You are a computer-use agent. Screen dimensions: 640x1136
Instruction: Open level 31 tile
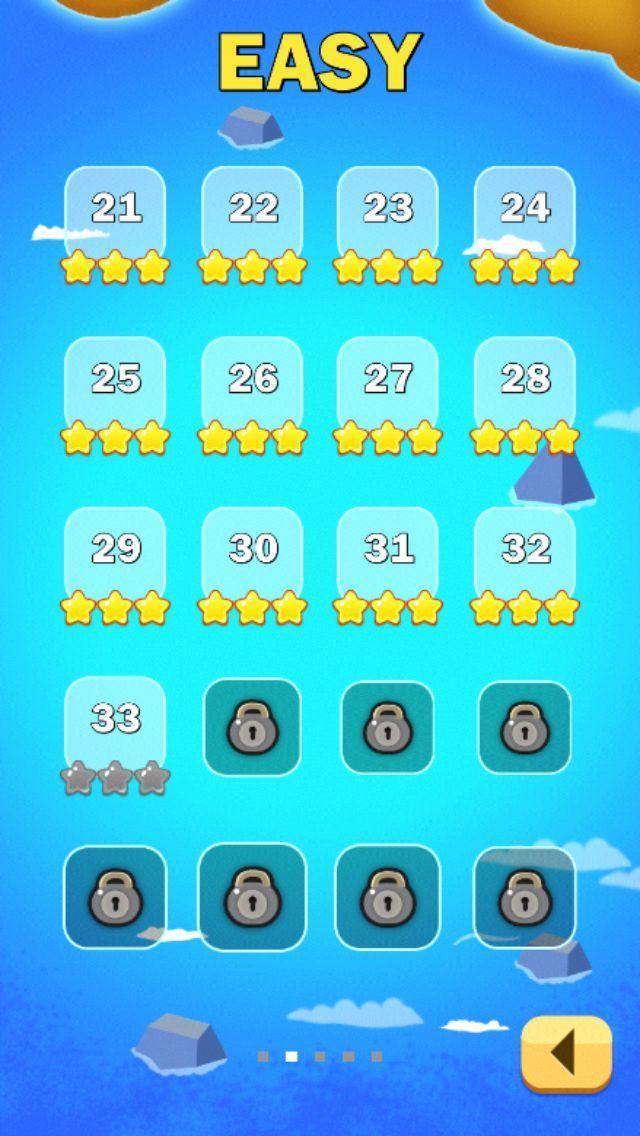[x=388, y=555]
